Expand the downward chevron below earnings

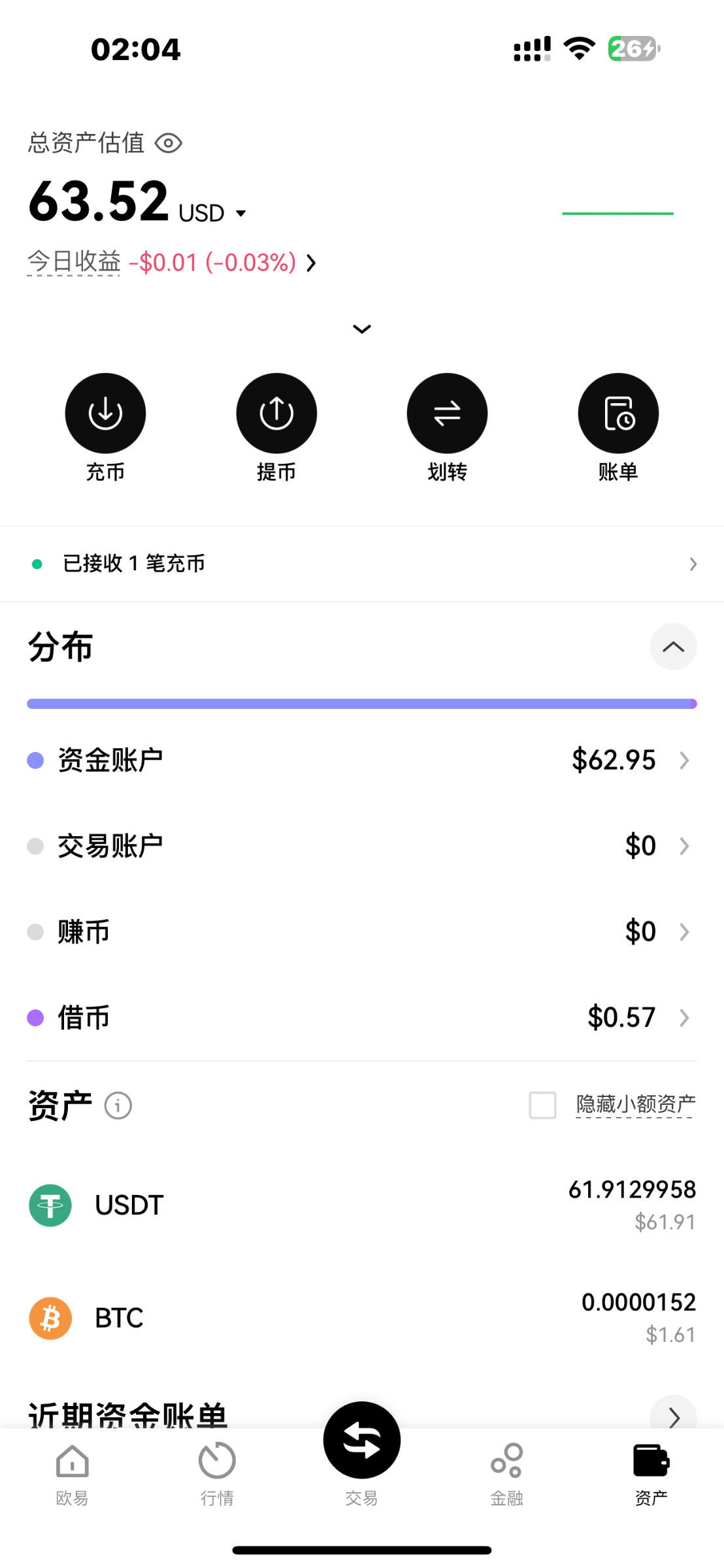pyautogui.click(x=362, y=329)
